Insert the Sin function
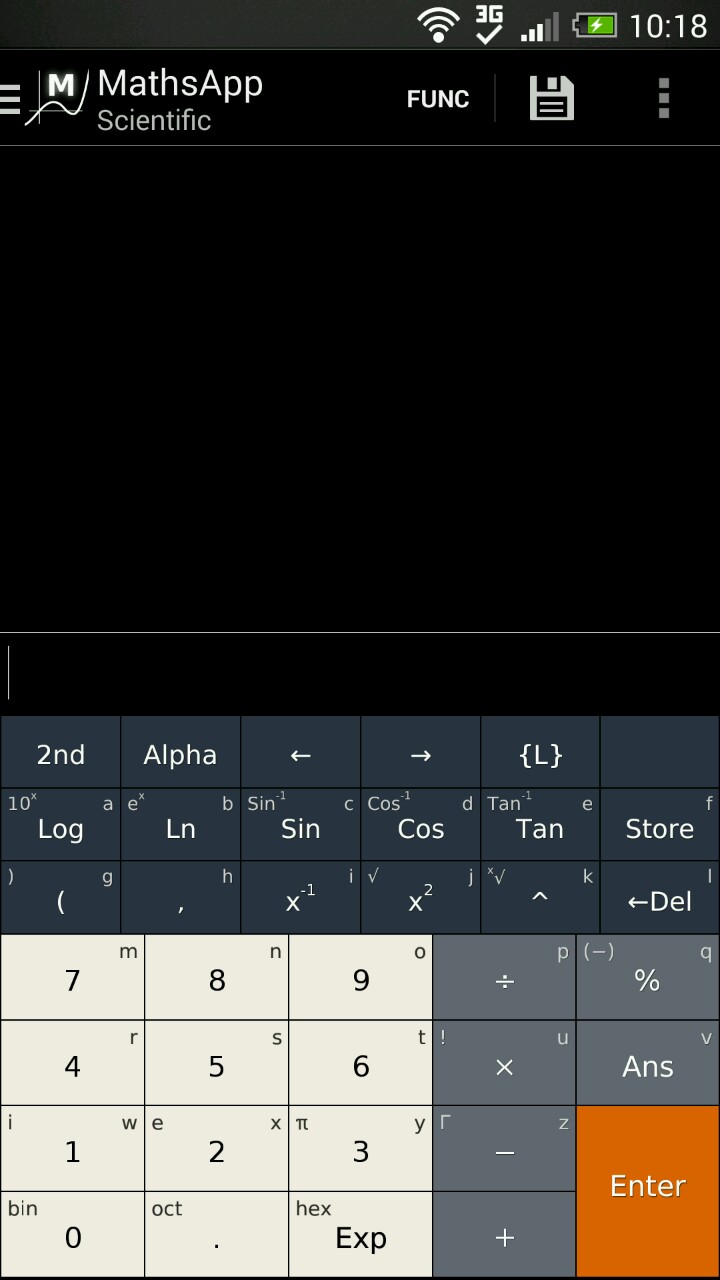720x1280 pixels. (x=300, y=825)
